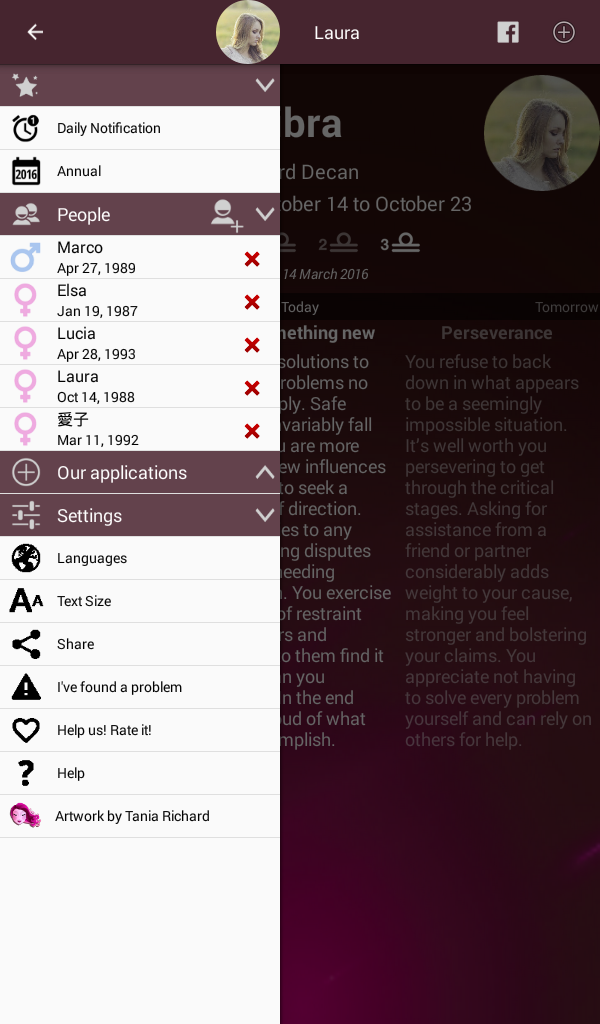600x1024 pixels.
Task: Report a problem via I've found a problem
Action: 140,687
